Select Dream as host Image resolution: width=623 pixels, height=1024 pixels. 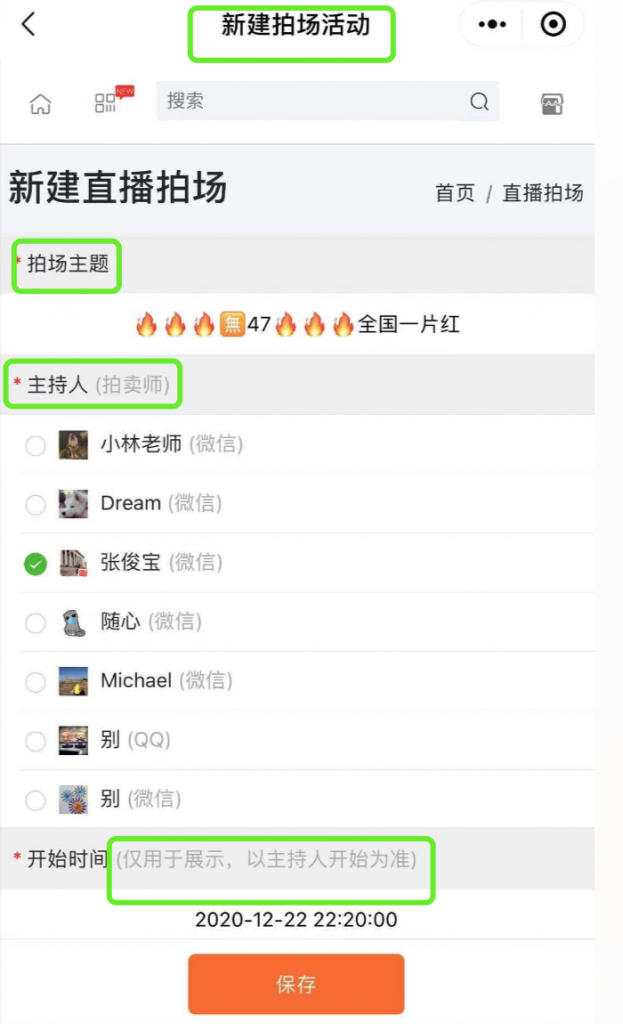[36, 505]
